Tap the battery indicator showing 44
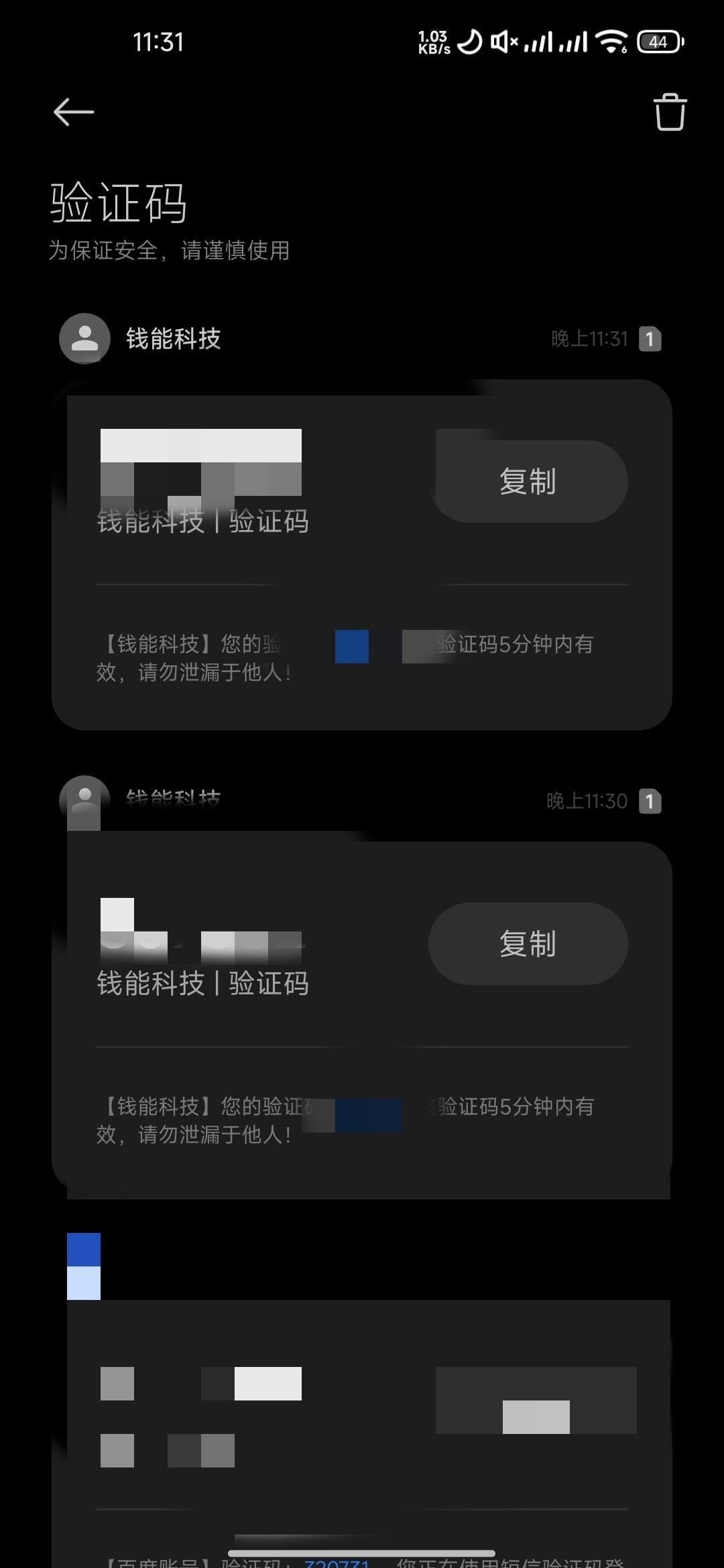This screenshot has width=724, height=1568. (657, 42)
